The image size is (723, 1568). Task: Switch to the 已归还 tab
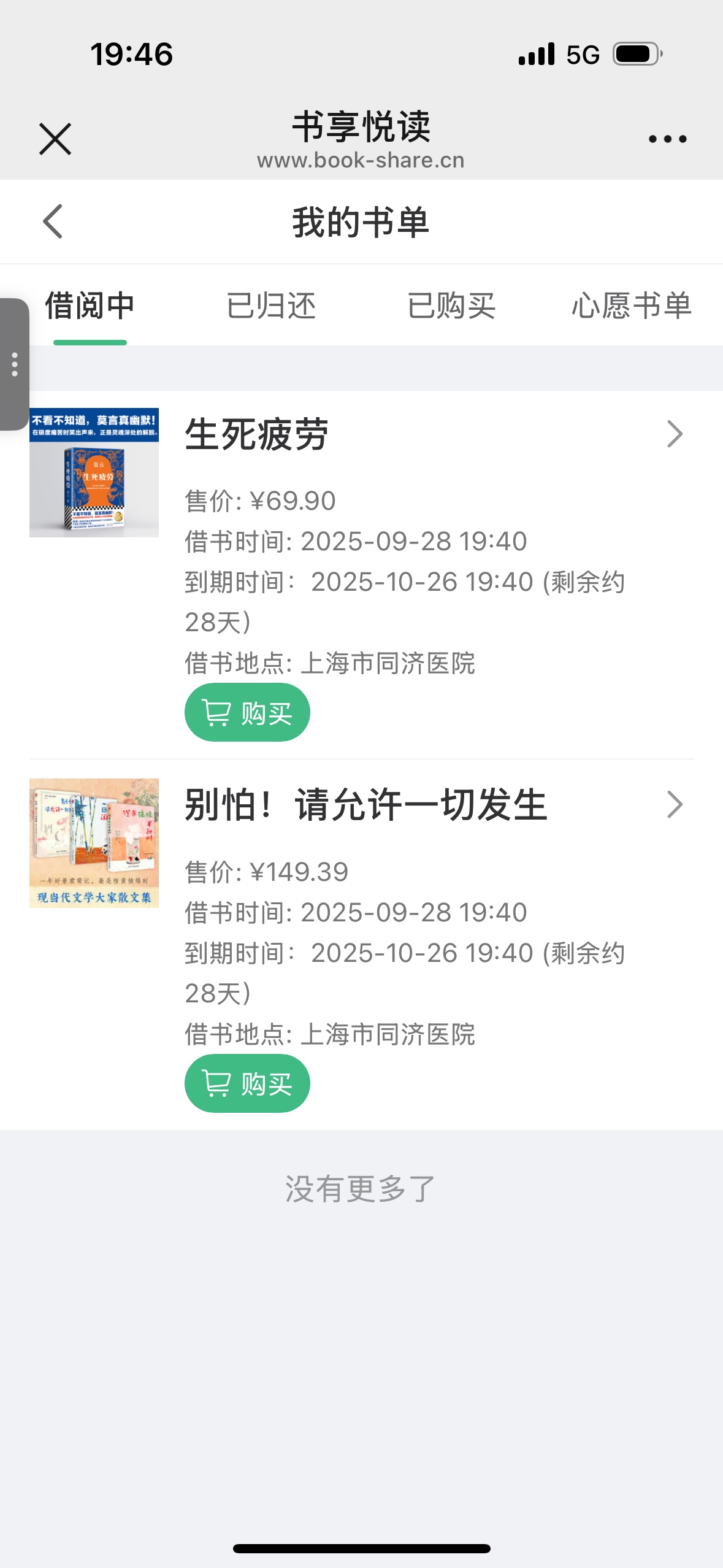271,306
